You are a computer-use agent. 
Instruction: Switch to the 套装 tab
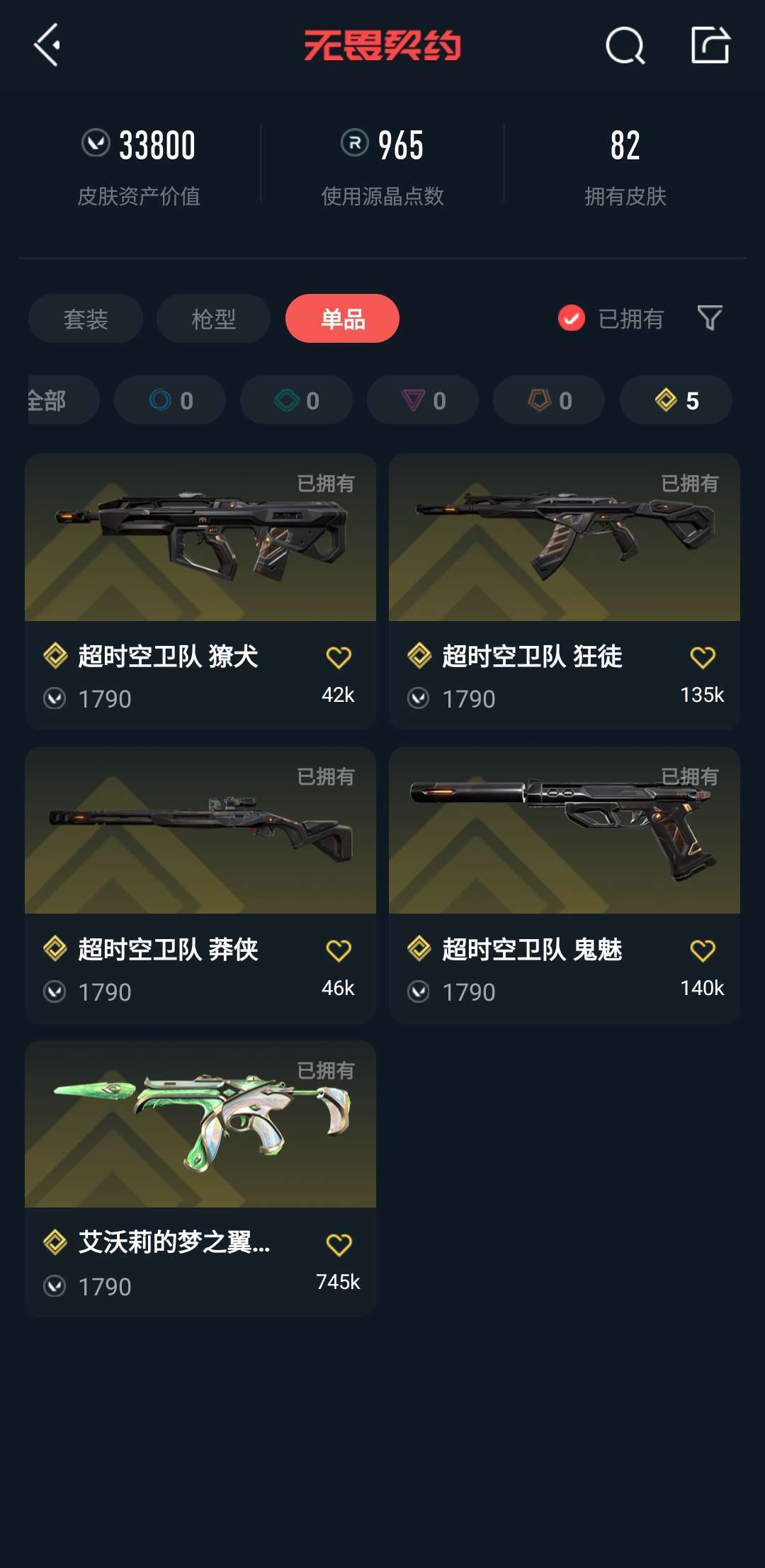coord(86,319)
